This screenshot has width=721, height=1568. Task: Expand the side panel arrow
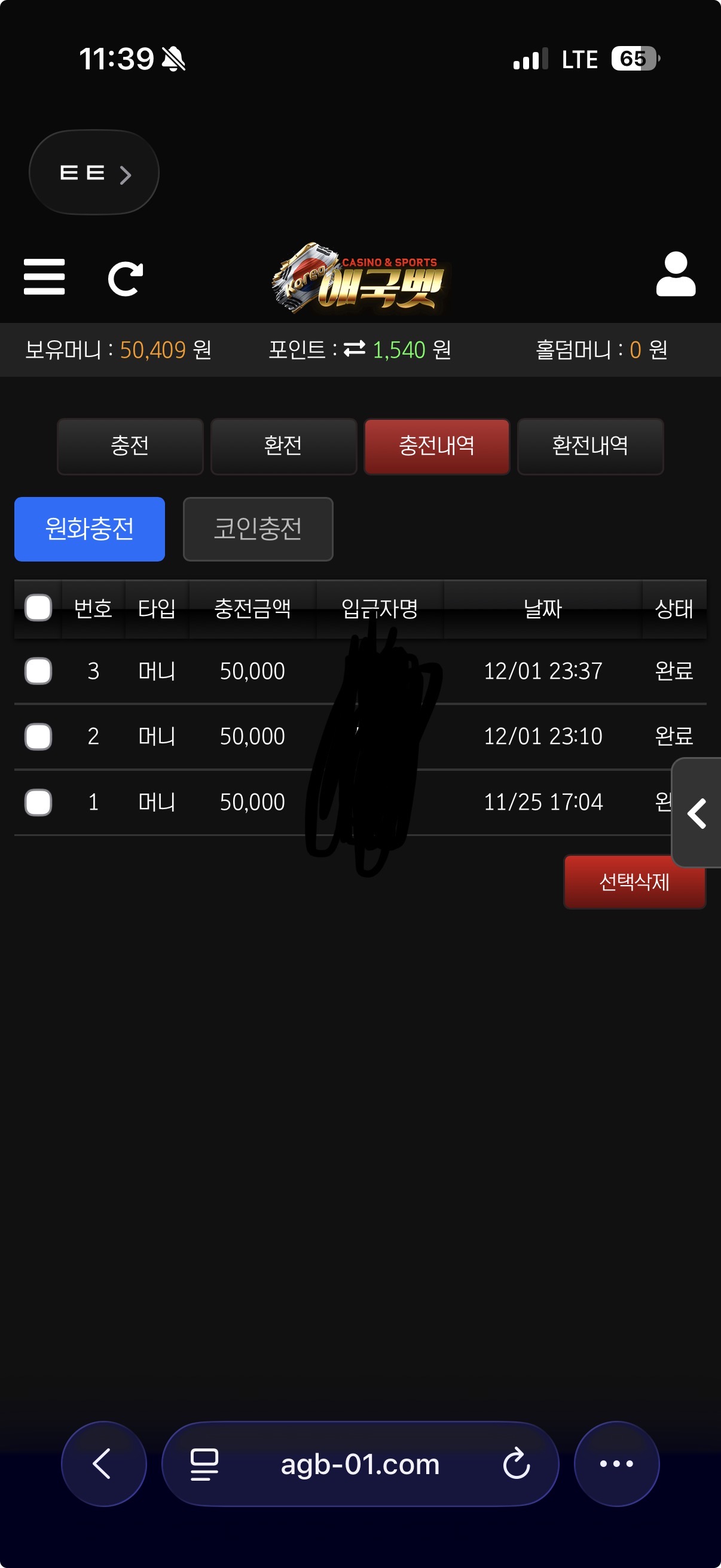click(696, 813)
